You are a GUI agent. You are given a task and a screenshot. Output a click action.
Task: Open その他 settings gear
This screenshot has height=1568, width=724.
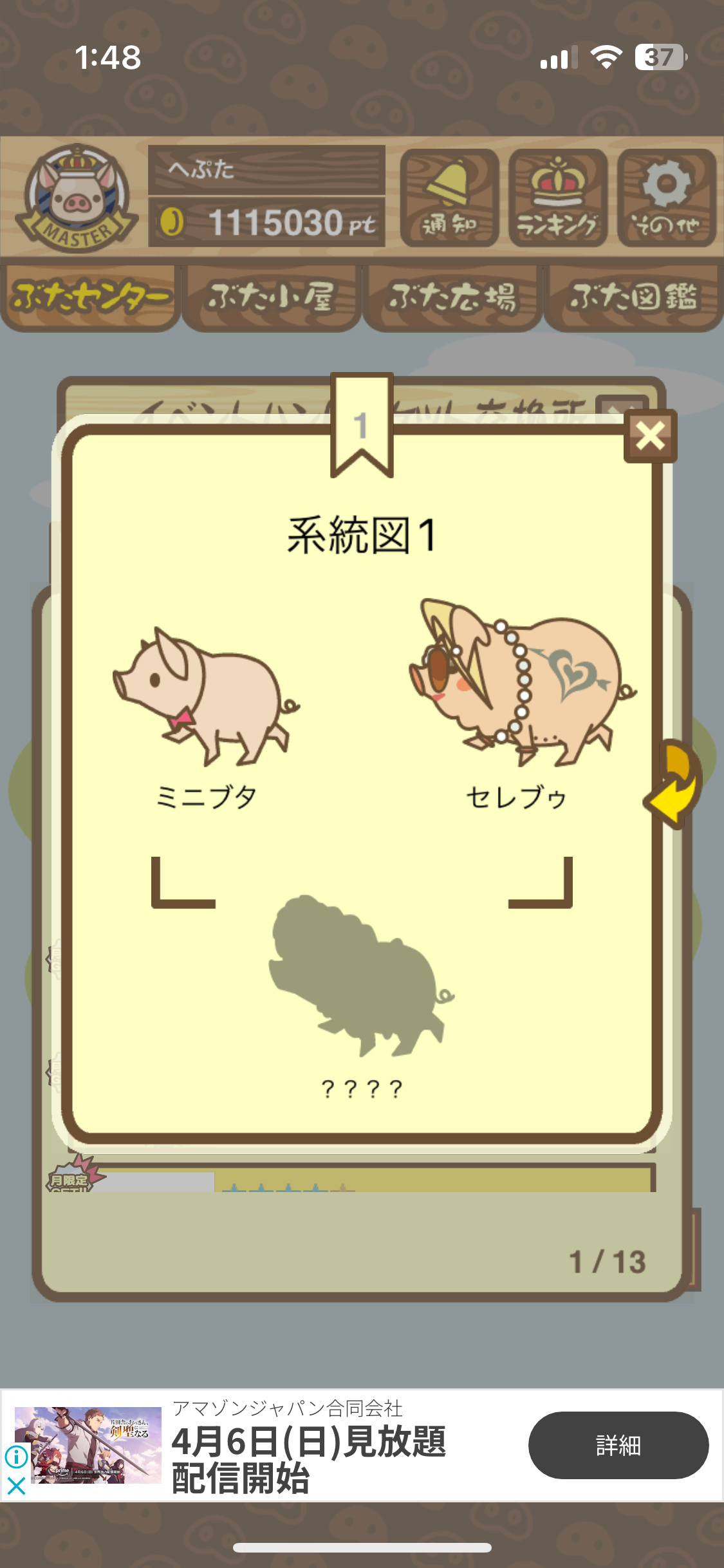pyautogui.click(x=667, y=198)
